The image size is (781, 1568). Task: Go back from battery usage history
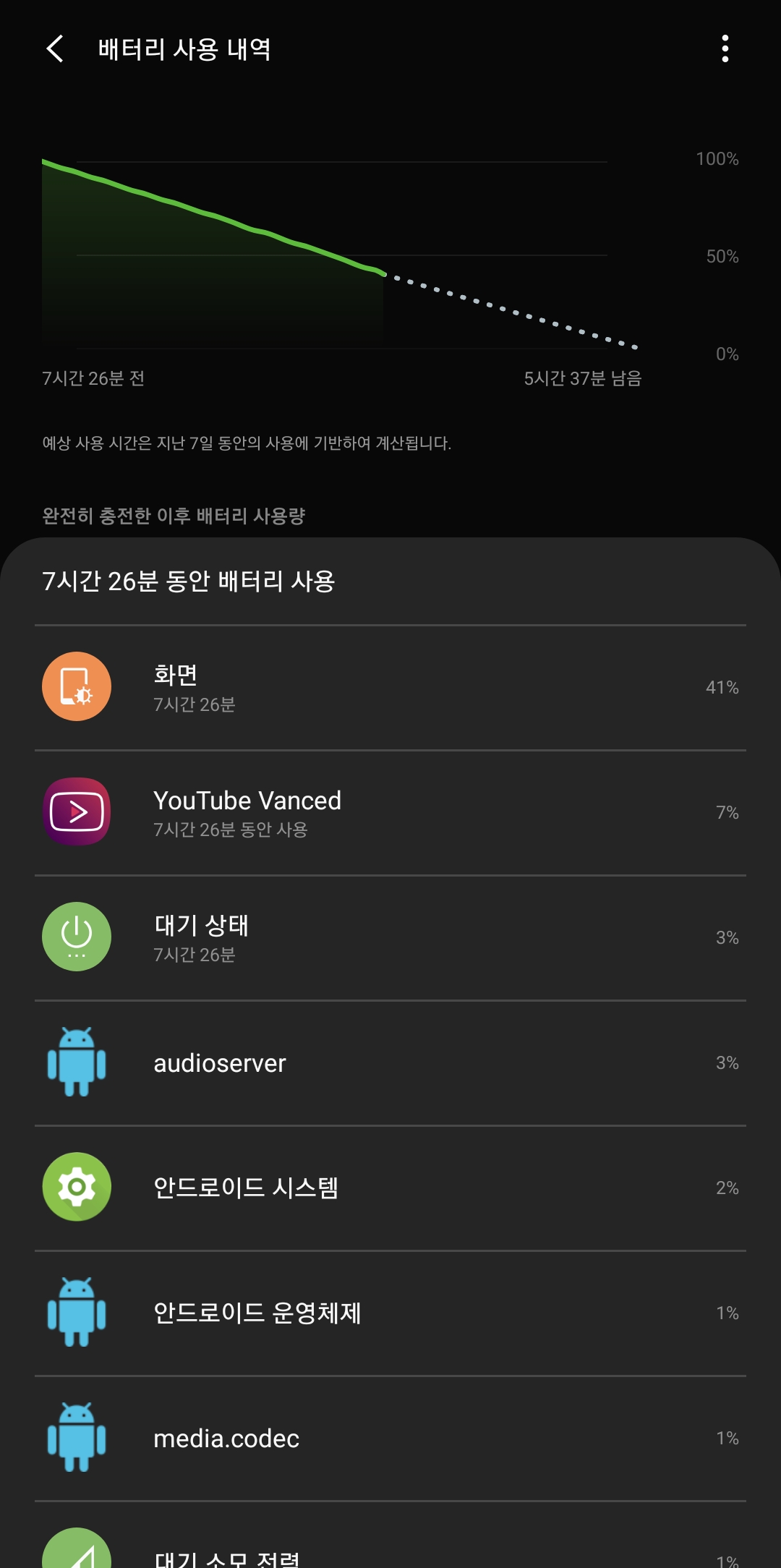point(56,49)
